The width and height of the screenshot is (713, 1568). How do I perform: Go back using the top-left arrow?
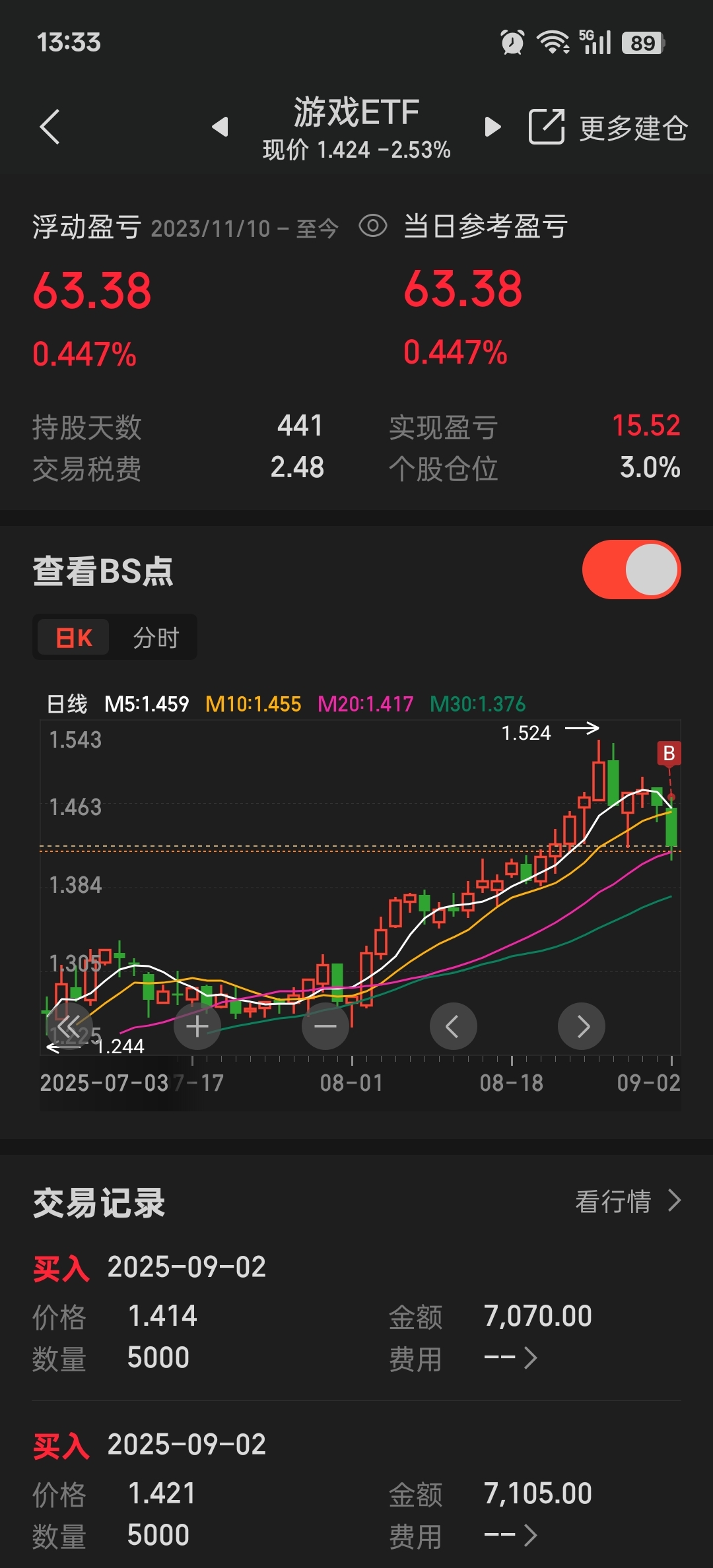pyautogui.click(x=50, y=127)
